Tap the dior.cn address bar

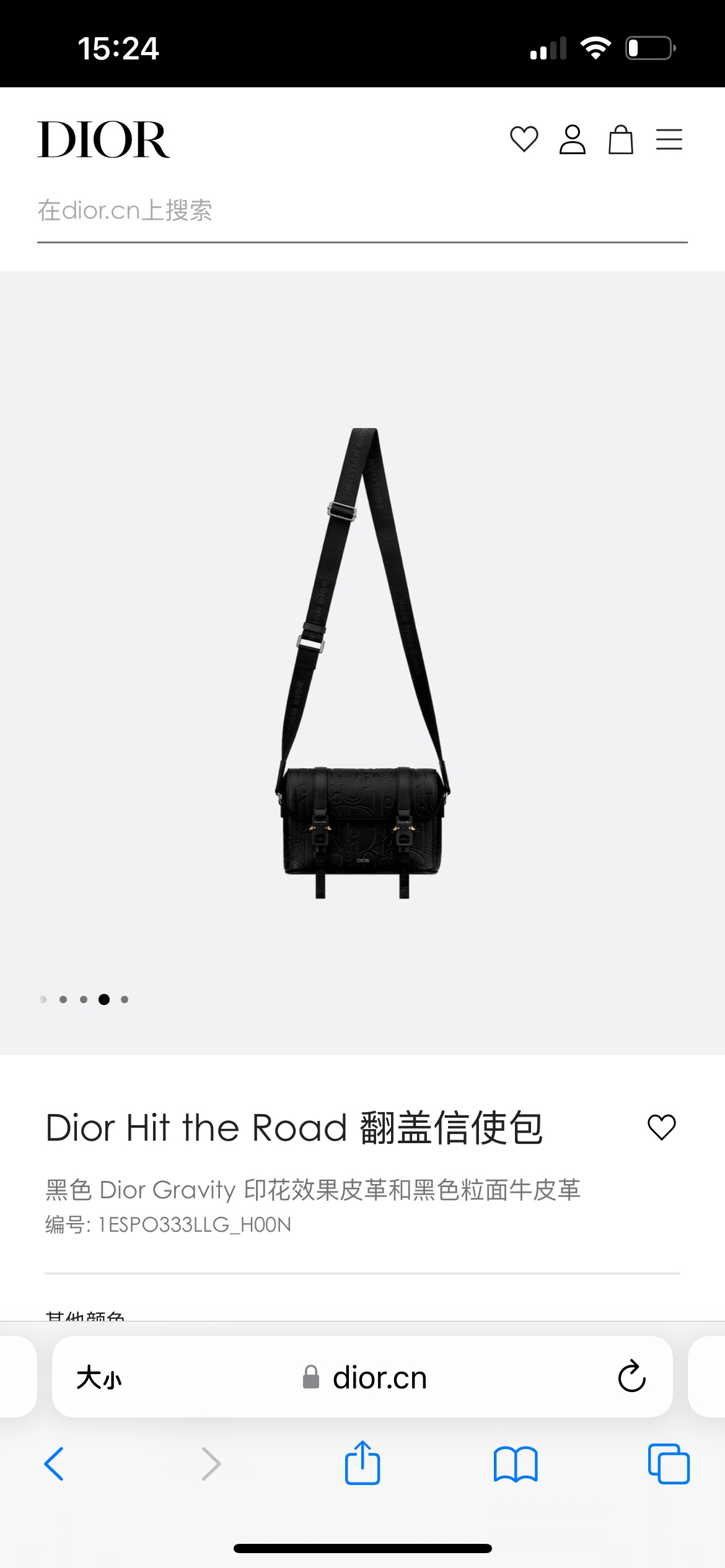(x=362, y=1377)
